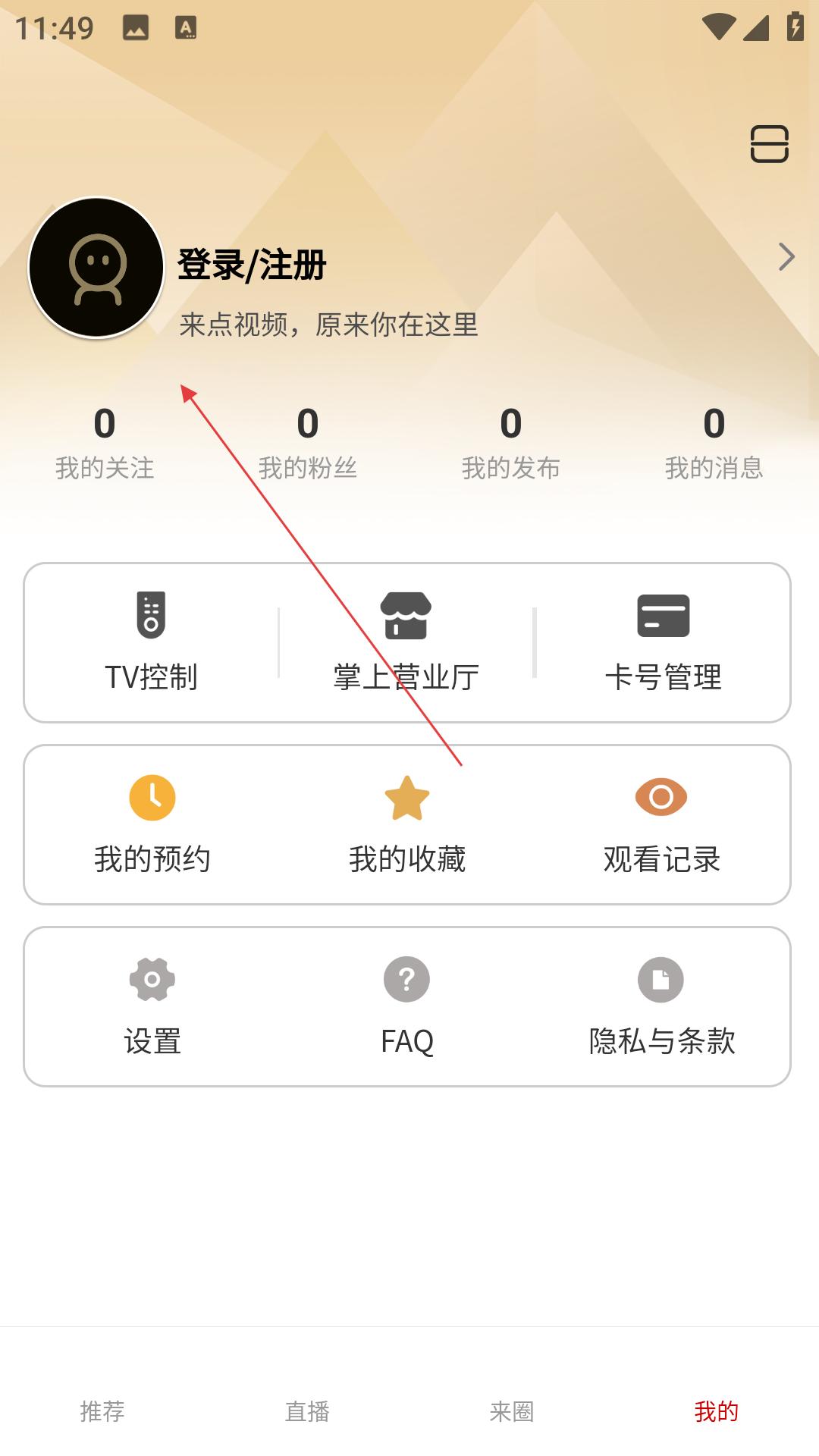
Task: View 我的粉丝 fans list
Action: tap(308, 443)
